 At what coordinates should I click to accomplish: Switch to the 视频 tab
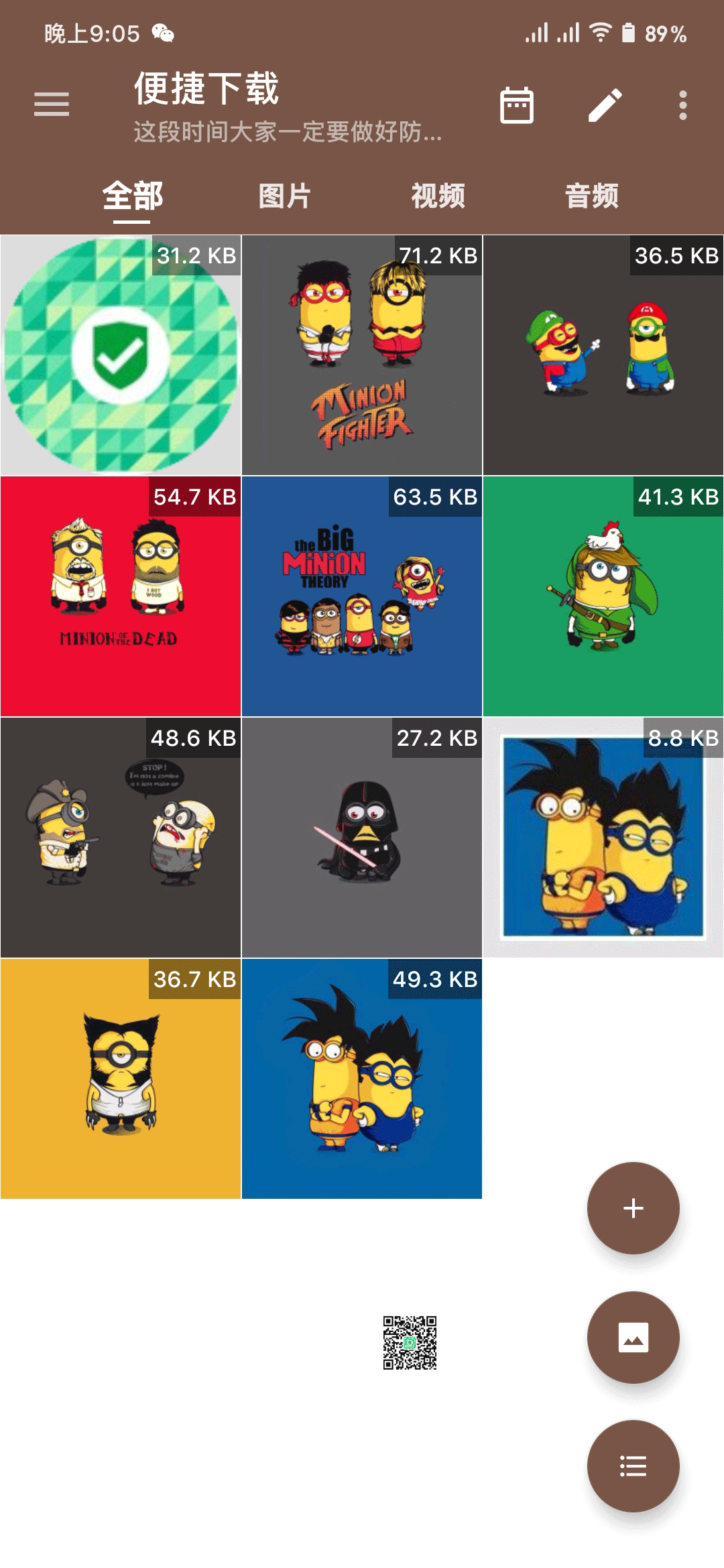pyautogui.click(x=438, y=196)
